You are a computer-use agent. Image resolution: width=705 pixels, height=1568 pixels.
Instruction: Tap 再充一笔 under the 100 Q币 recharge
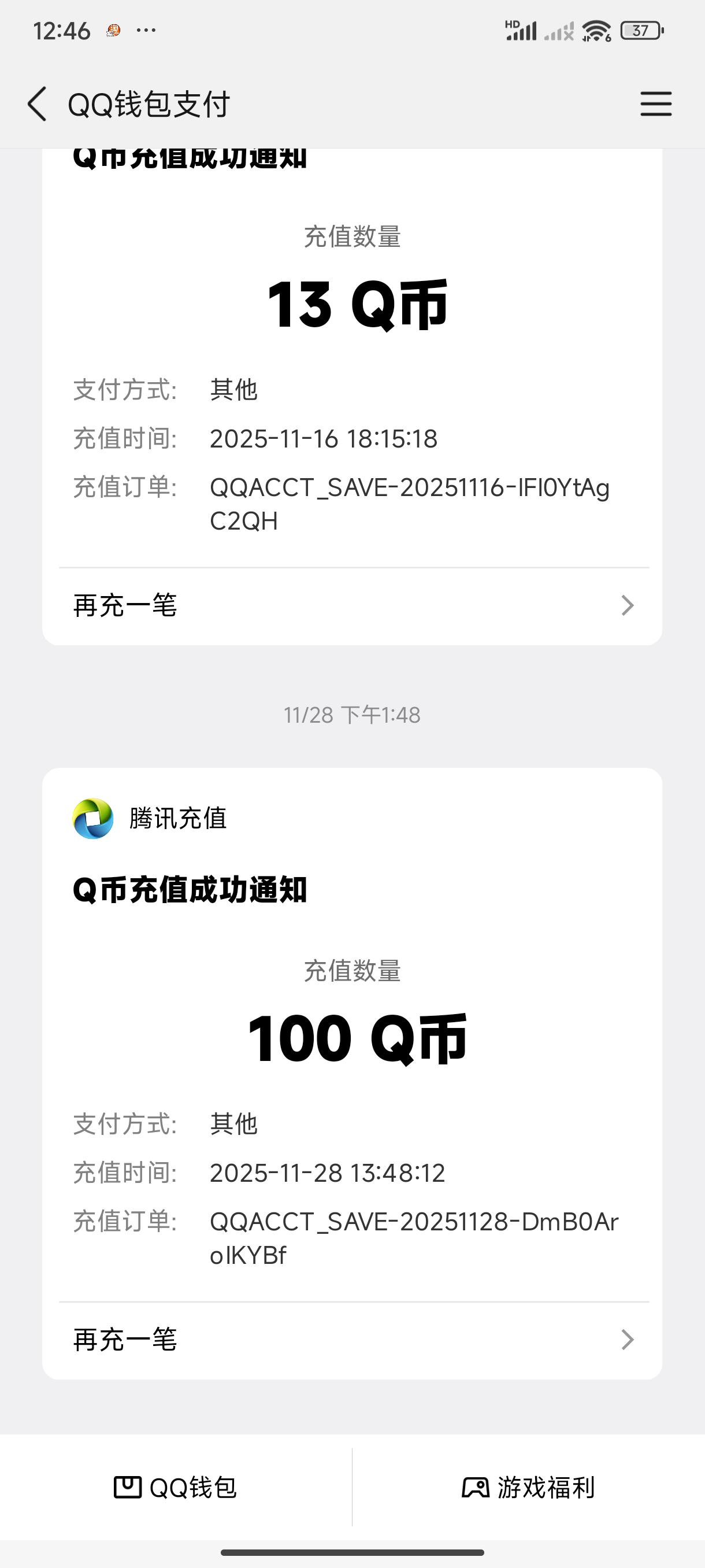pos(351,1340)
